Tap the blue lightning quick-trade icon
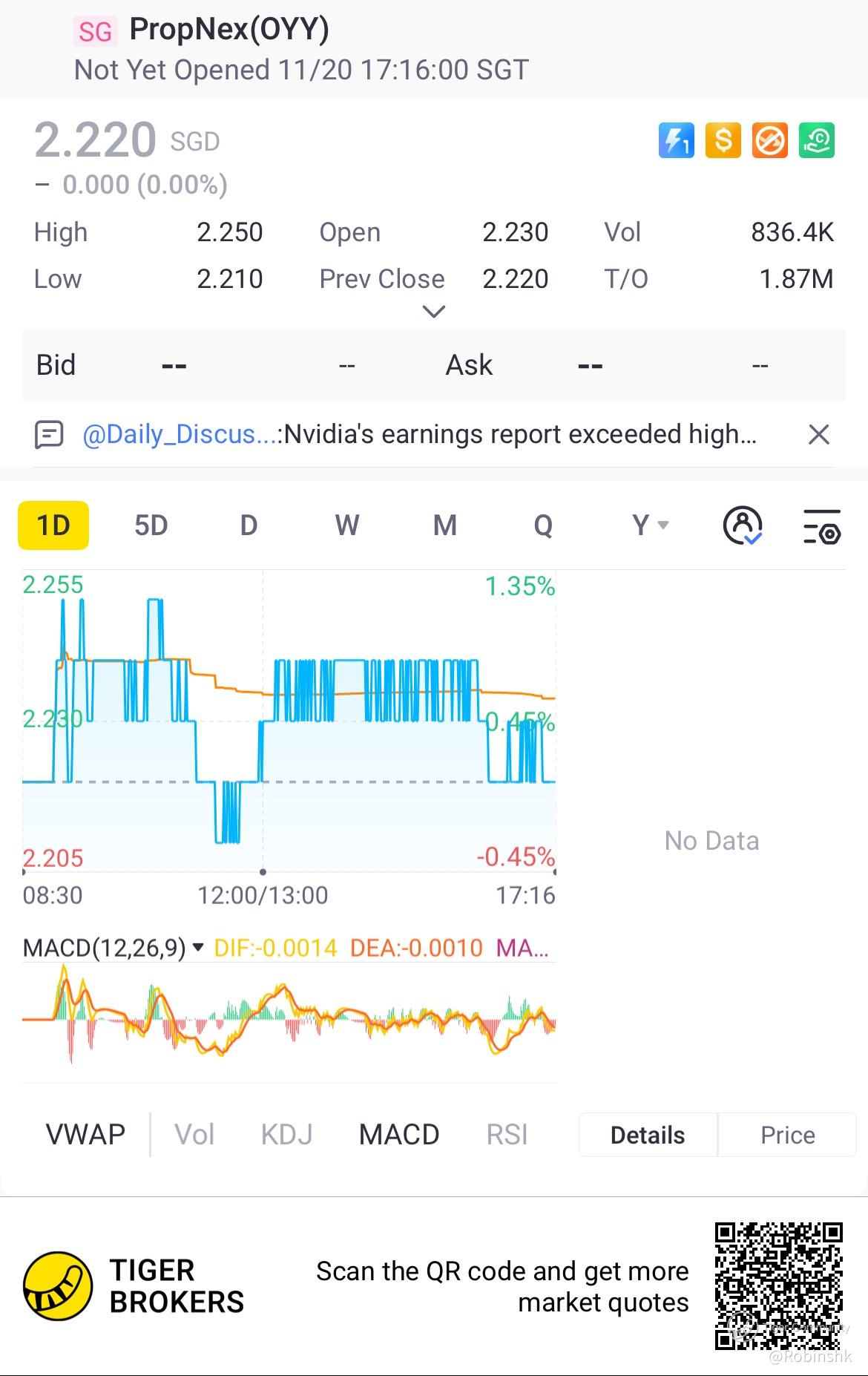The image size is (868, 1376). (676, 140)
